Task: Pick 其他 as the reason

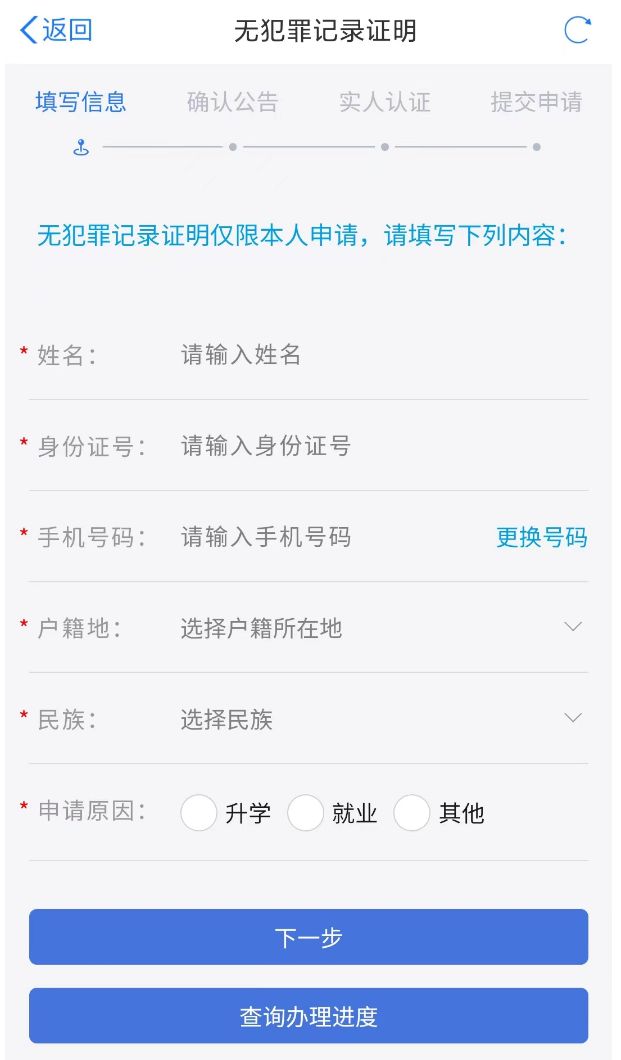Action: (x=412, y=813)
